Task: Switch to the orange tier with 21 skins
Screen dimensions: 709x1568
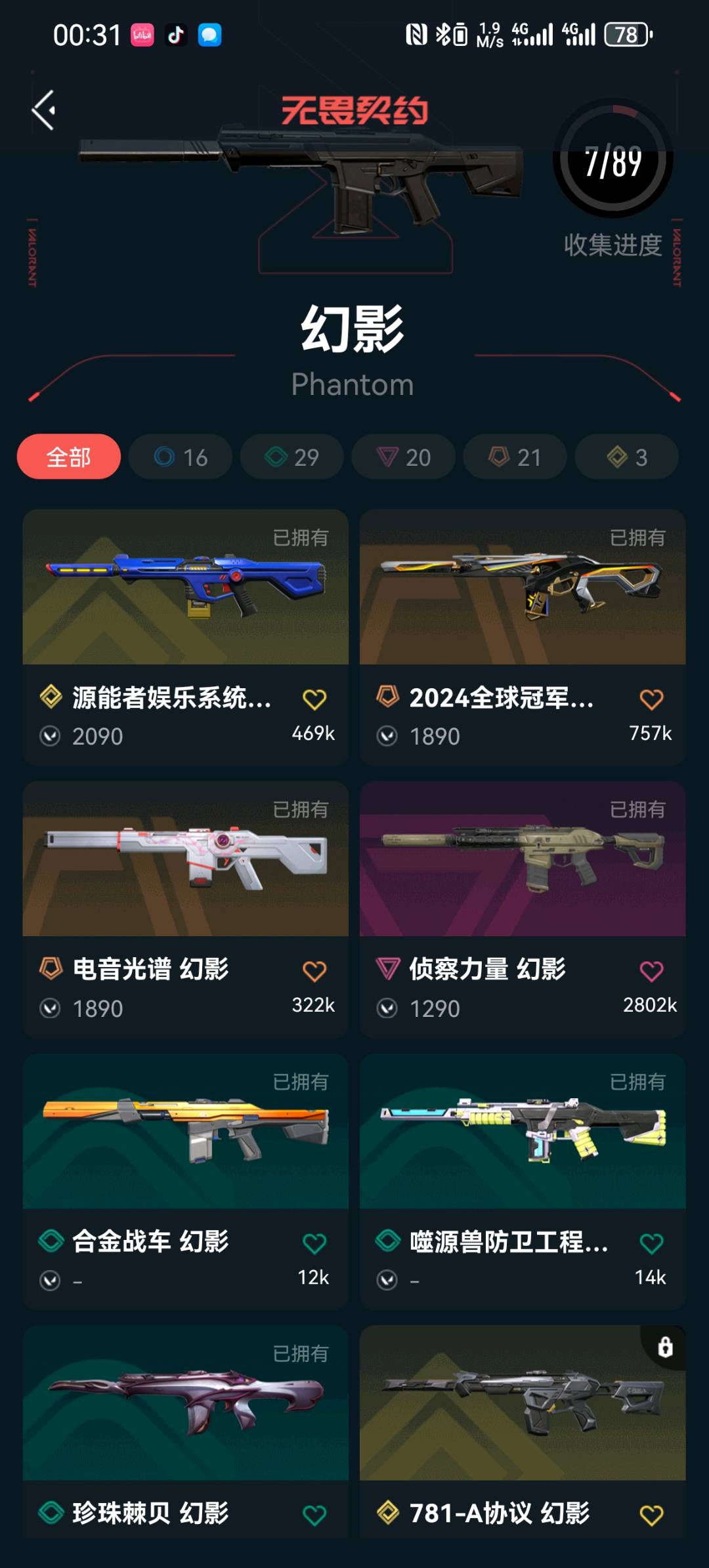Action: [x=515, y=457]
